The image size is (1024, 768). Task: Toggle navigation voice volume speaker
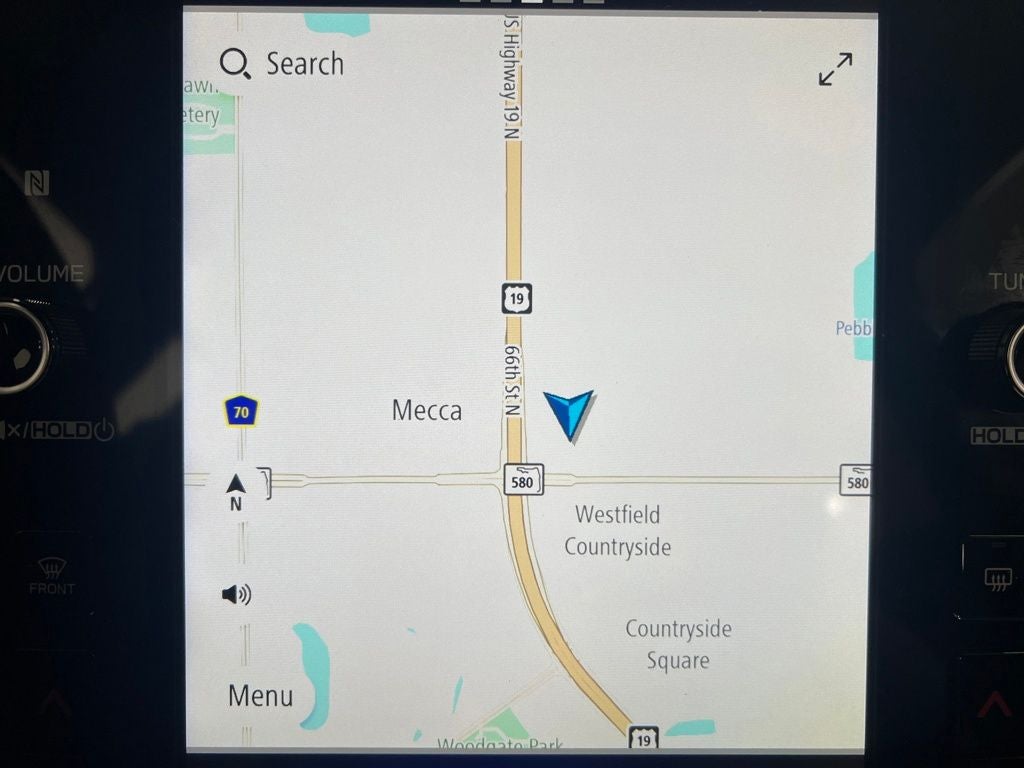[x=236, y=595]
